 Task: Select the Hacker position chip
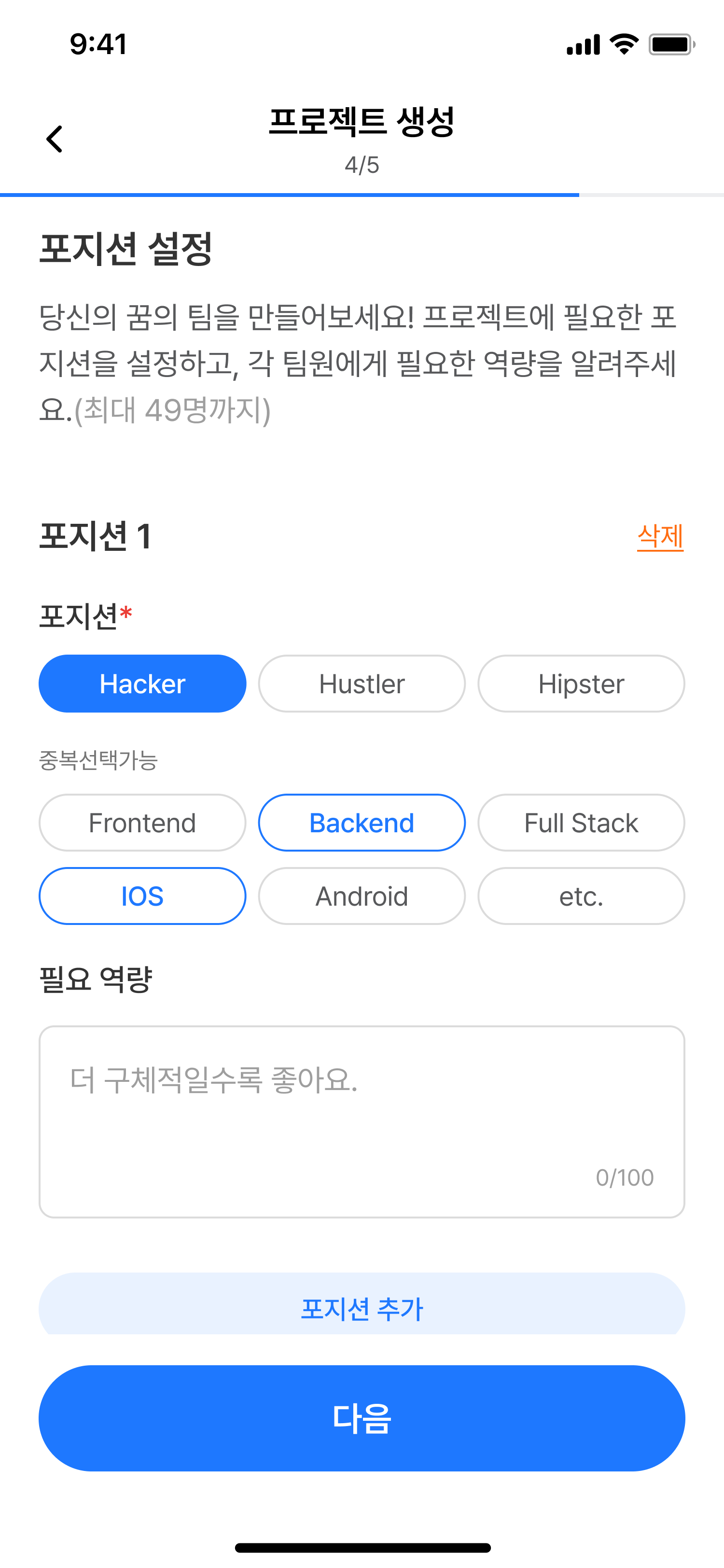coord(142,684)
